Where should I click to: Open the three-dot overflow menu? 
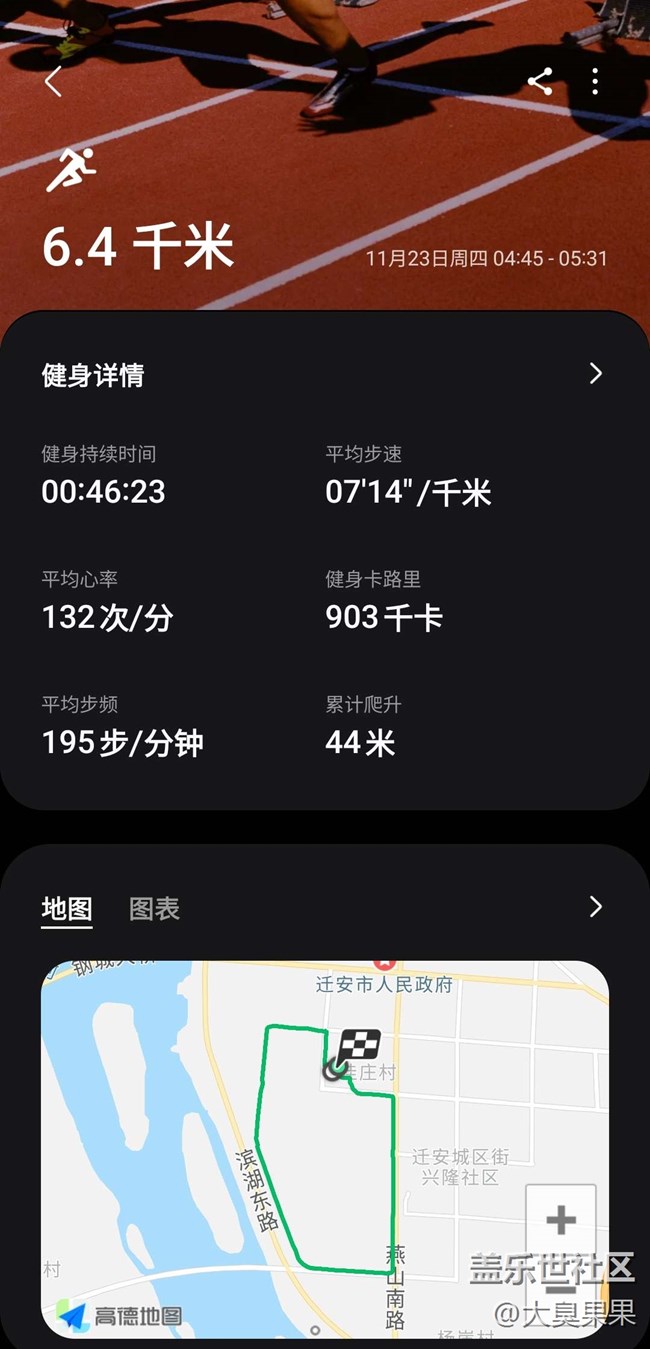595,82
